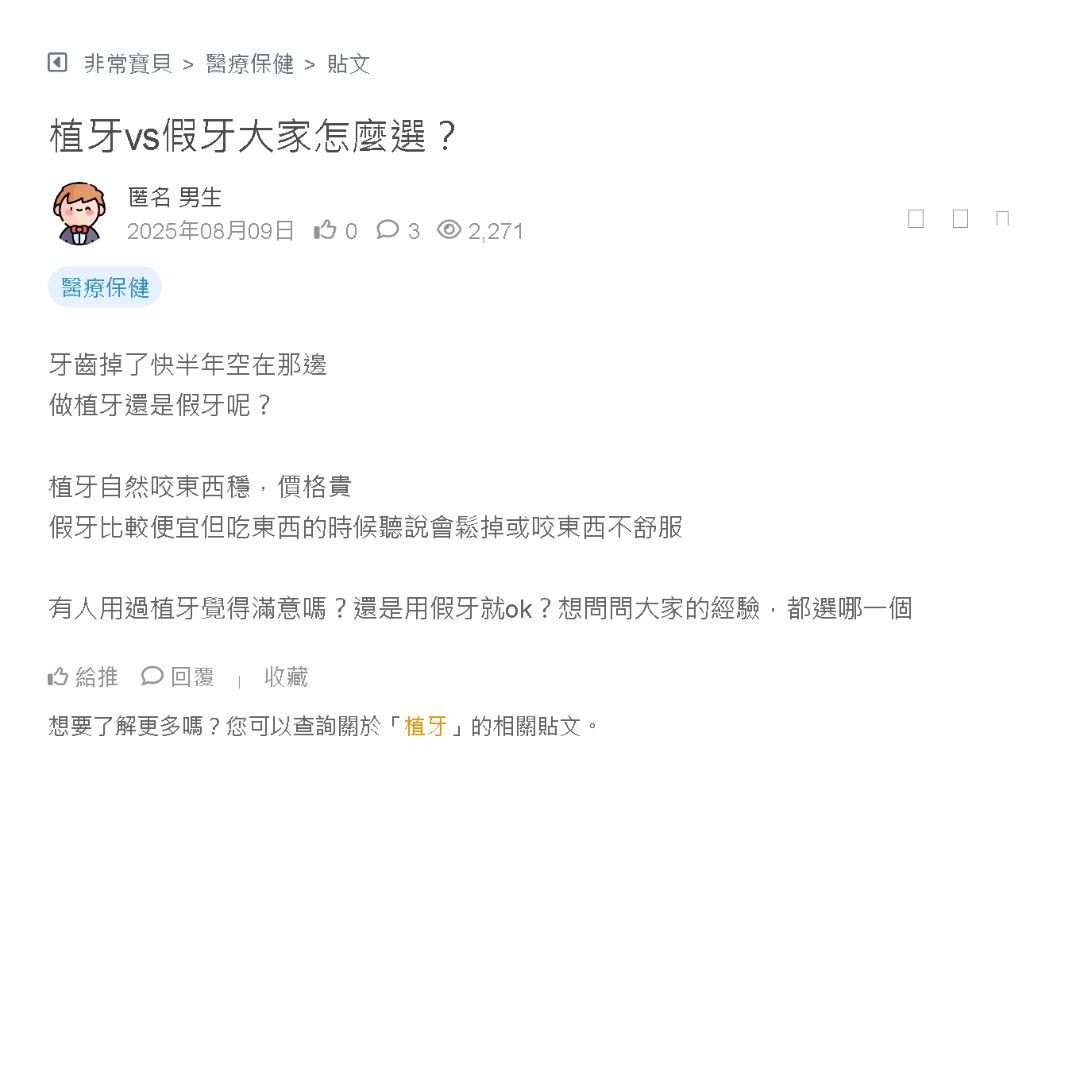Reply to the post with 回覆
Viewport: 1080px width, 1080px height.
178,677
